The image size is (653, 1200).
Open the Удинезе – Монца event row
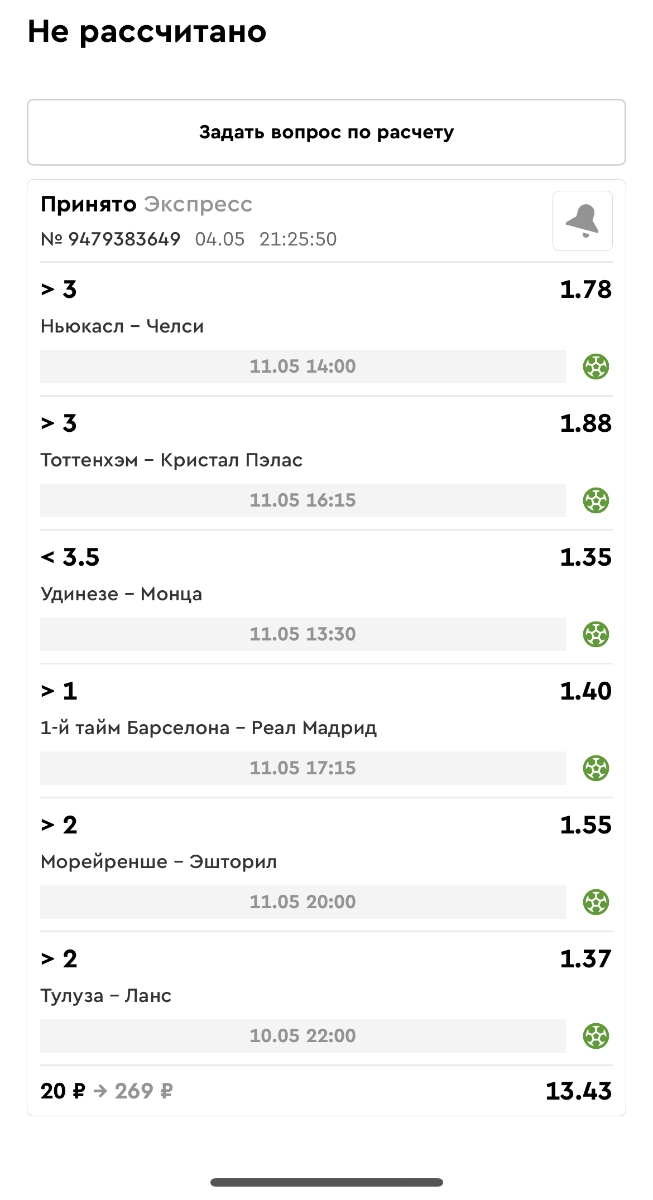pos(326,595)
